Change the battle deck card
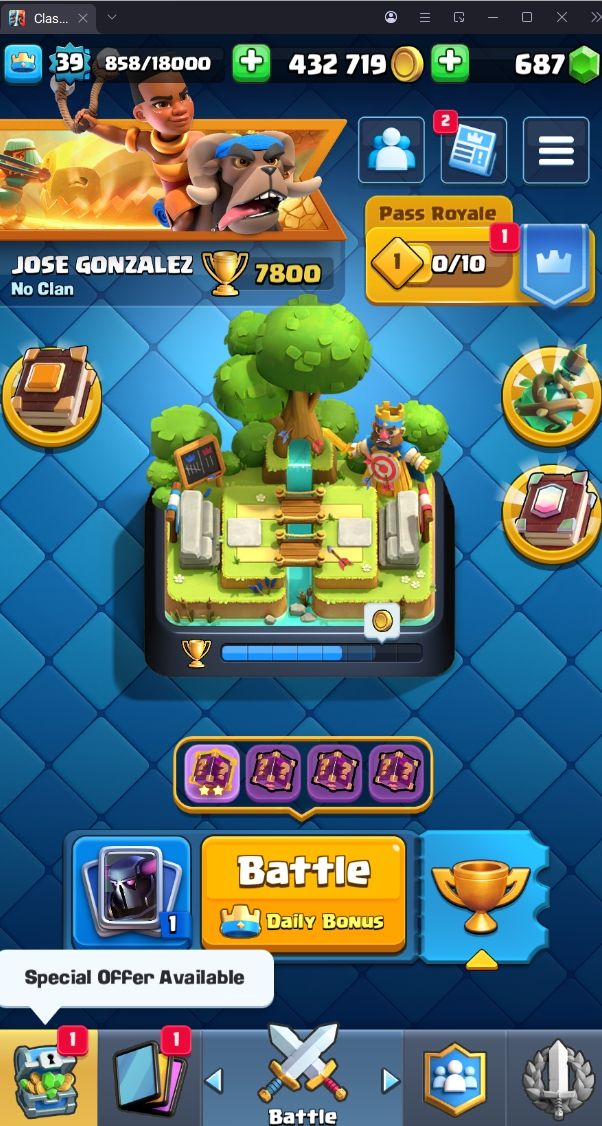Viewport: 602px width, 1126px height. [131, 890]
